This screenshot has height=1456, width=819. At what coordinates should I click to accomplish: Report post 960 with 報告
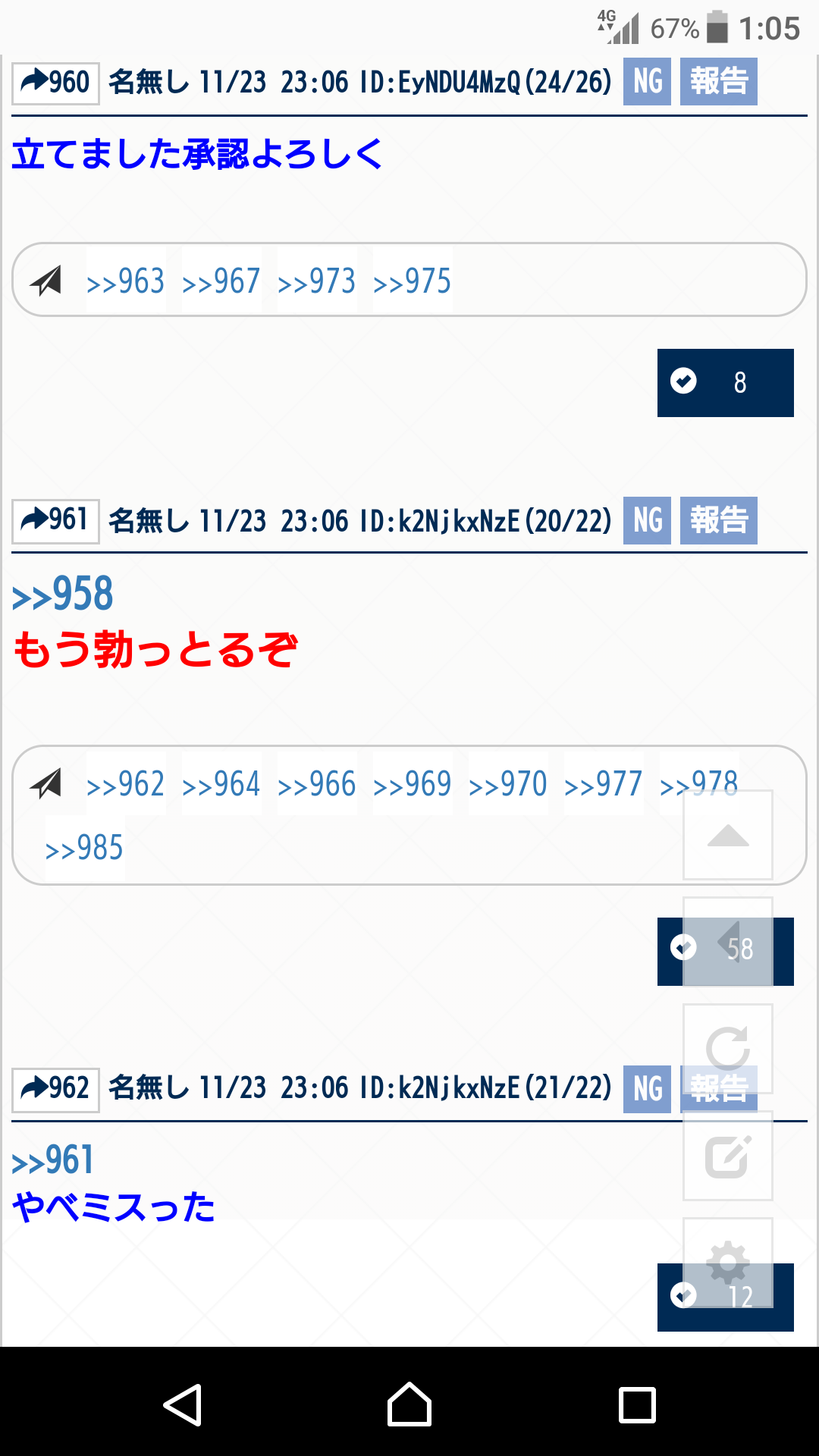718,82
